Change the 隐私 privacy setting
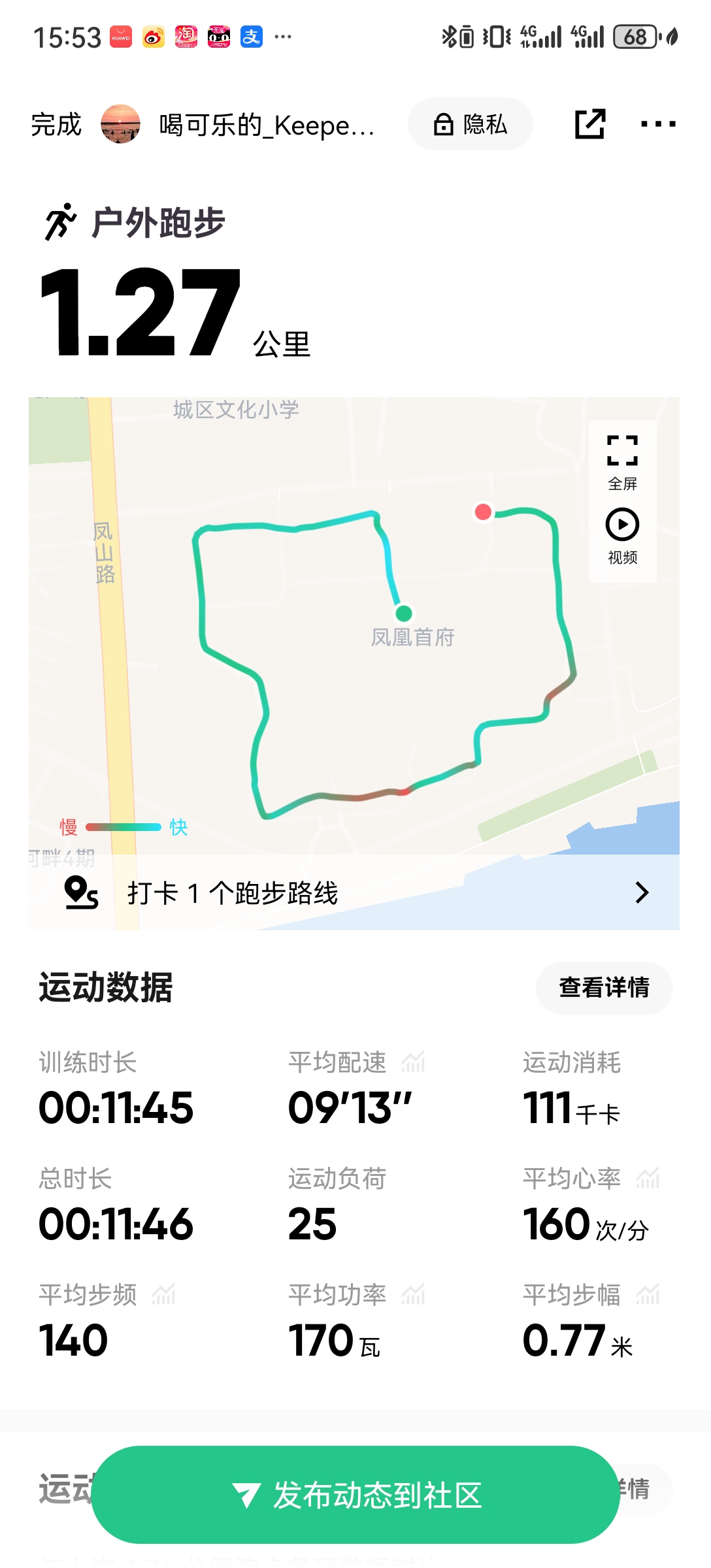The image size is (711, 1568). (x=471, y=124)
